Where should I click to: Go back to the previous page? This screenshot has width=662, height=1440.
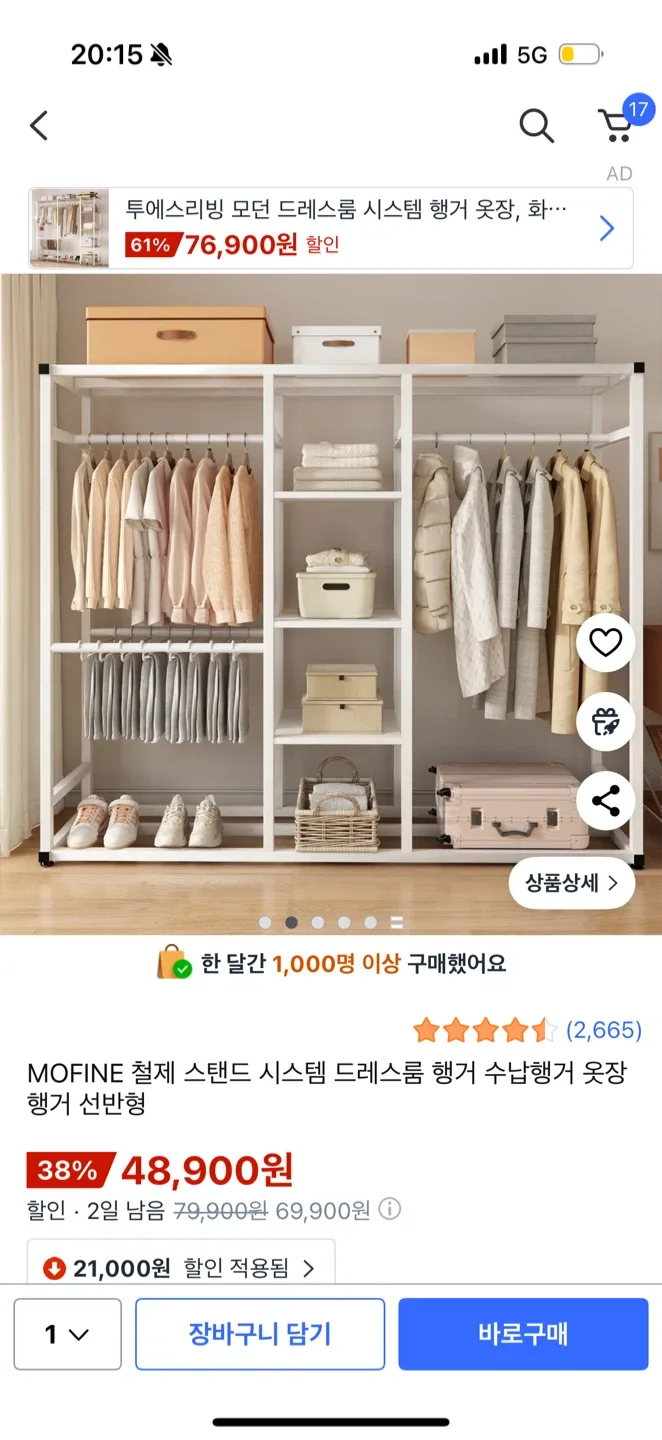[x=39, y=126]
